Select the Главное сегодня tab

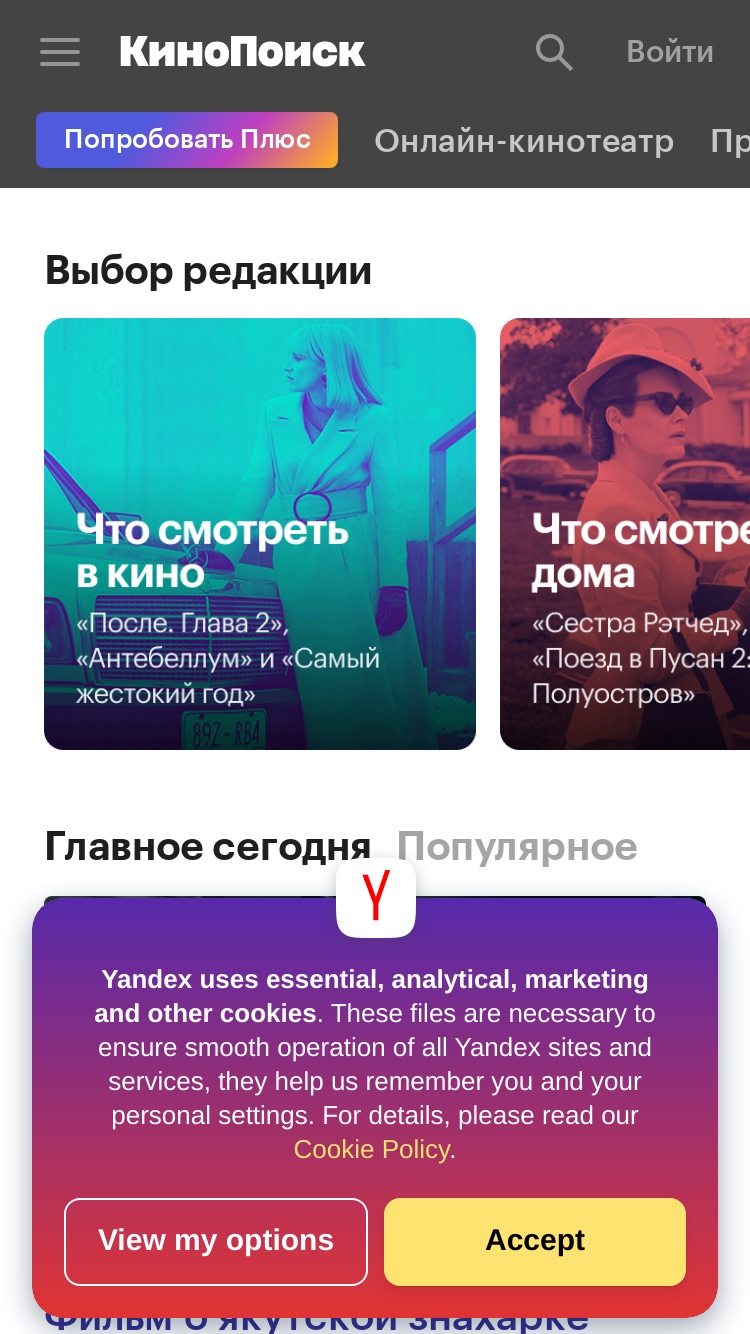tap(208, 847)
